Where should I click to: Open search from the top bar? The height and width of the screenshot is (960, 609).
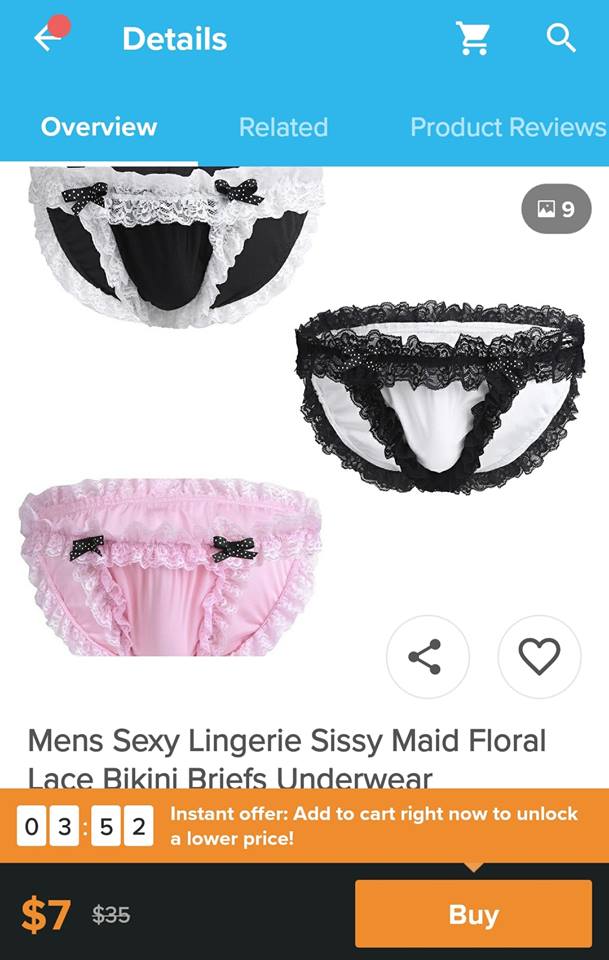point(561,39)
